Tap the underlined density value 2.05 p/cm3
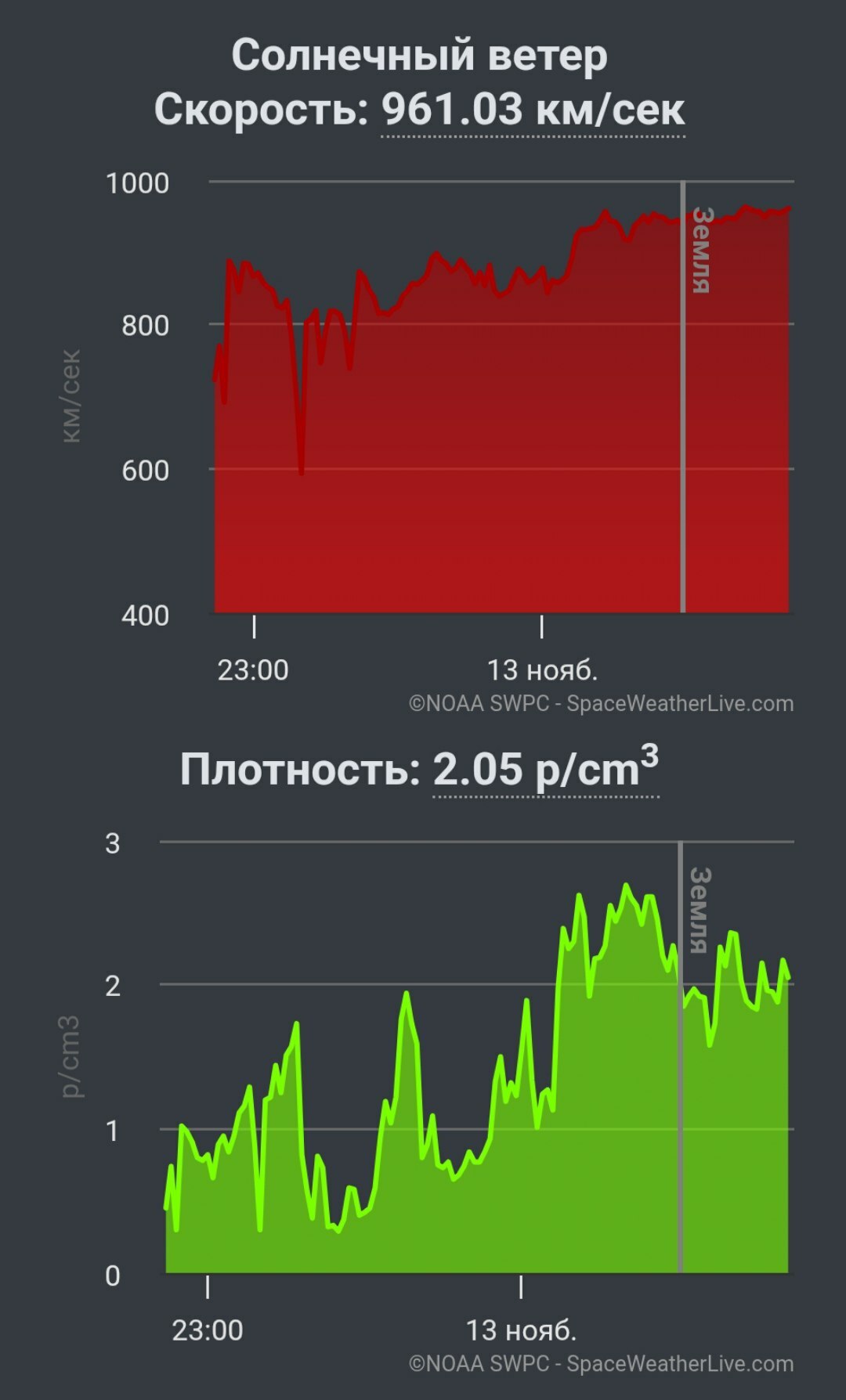 click(545, 770)
